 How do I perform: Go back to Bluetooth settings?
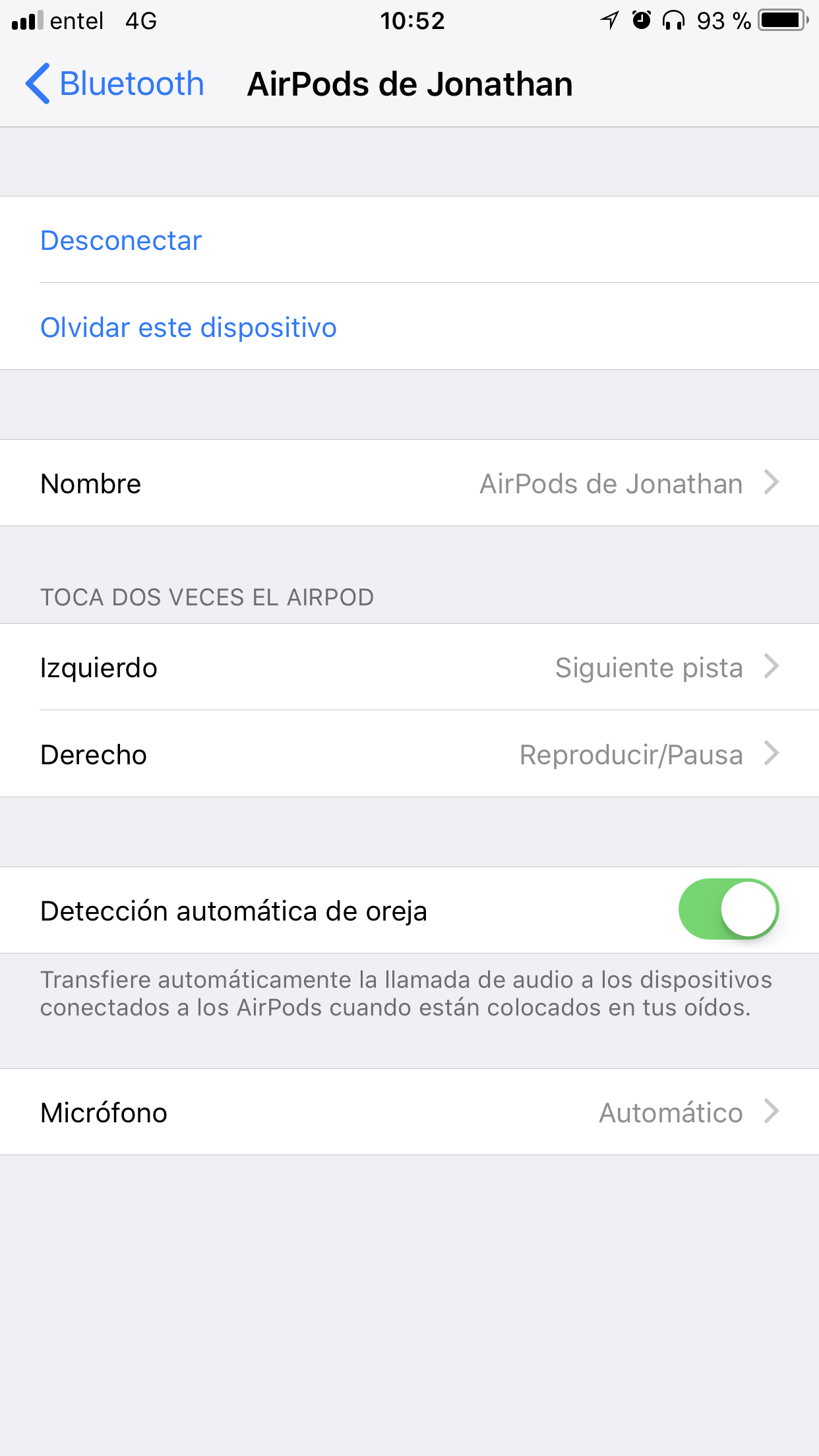(115, 84)
